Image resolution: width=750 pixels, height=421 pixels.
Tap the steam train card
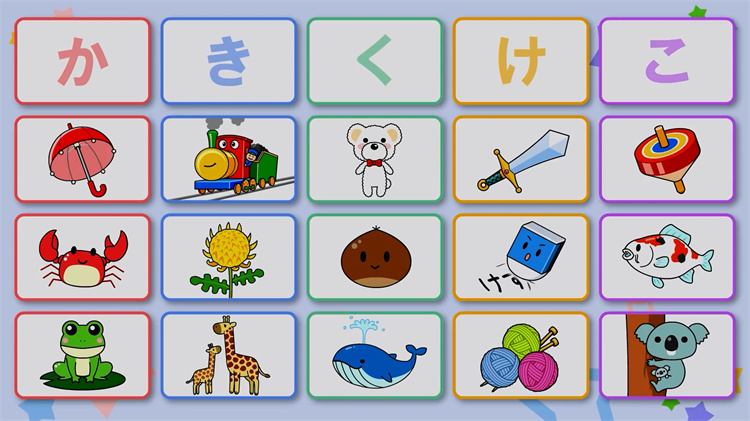click(229, 160)
